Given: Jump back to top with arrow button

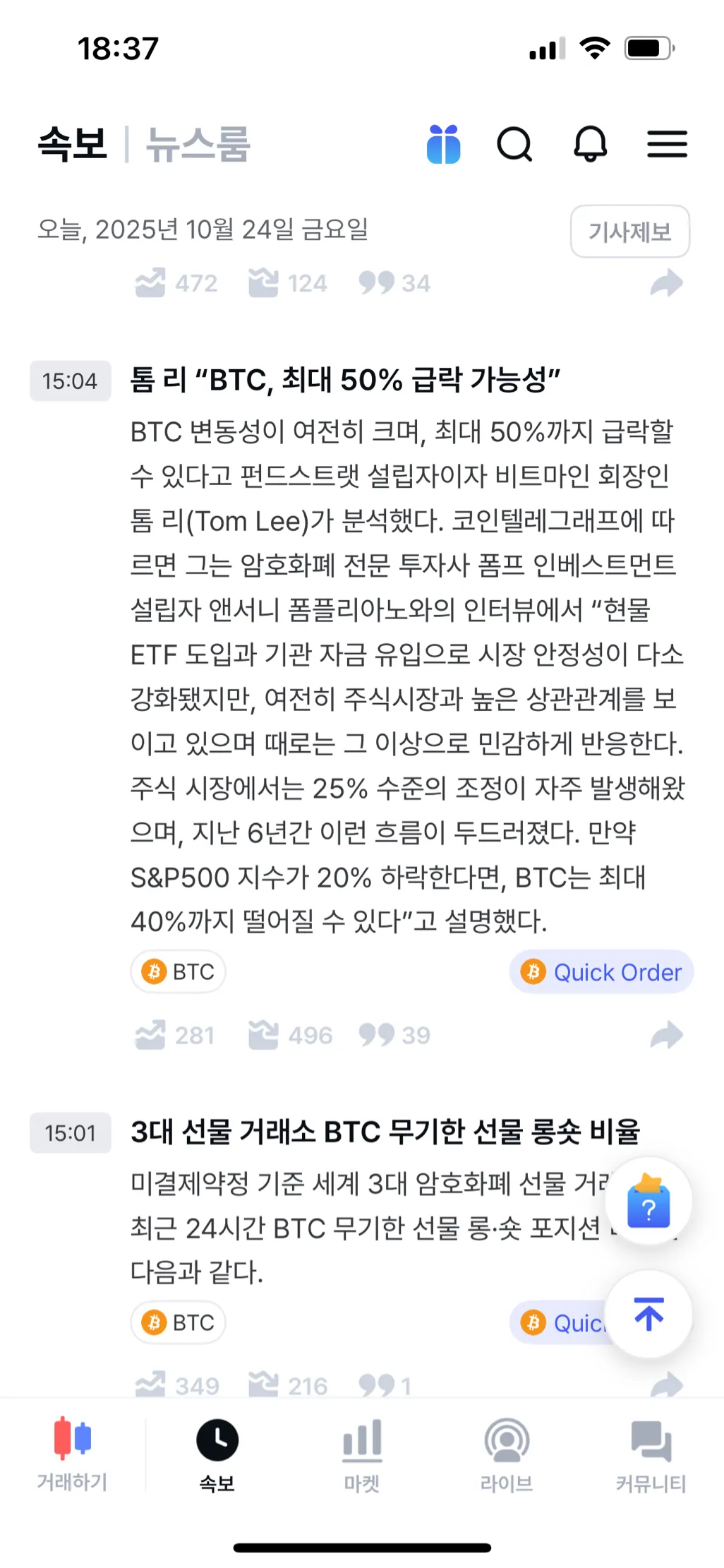Looking at the screenshot, I should click(x=648, y=1314).
